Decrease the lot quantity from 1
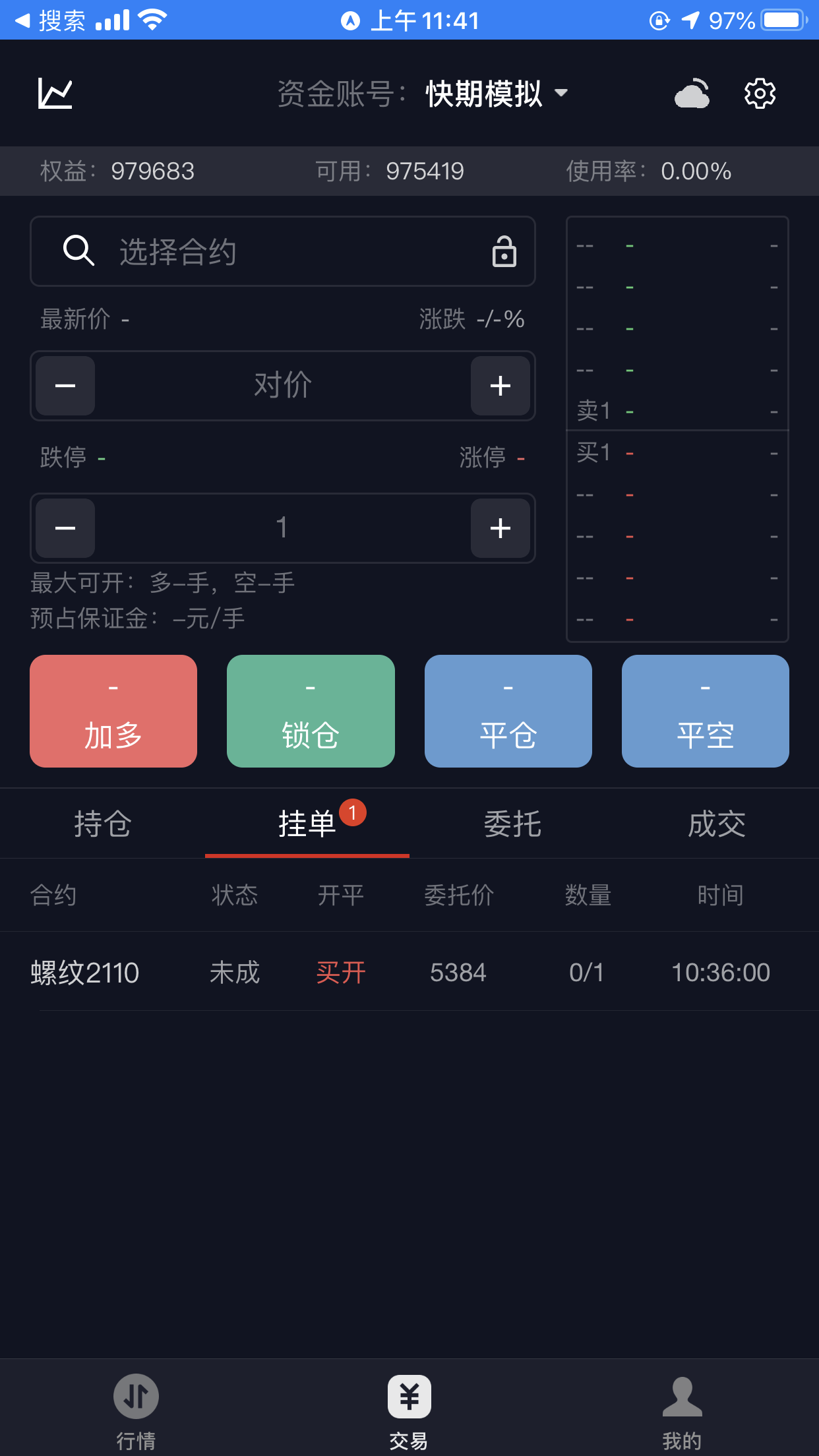The height and width of the screenshot is (1456, 819). pyautogui.click(x=65, y=528)
